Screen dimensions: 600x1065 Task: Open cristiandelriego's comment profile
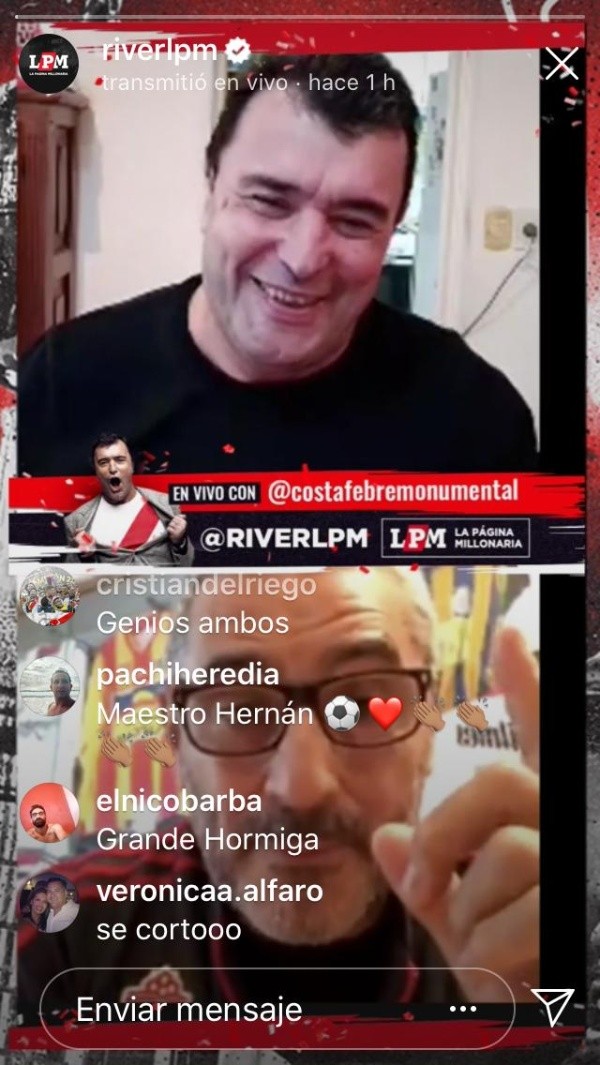[x=49, y=597]
